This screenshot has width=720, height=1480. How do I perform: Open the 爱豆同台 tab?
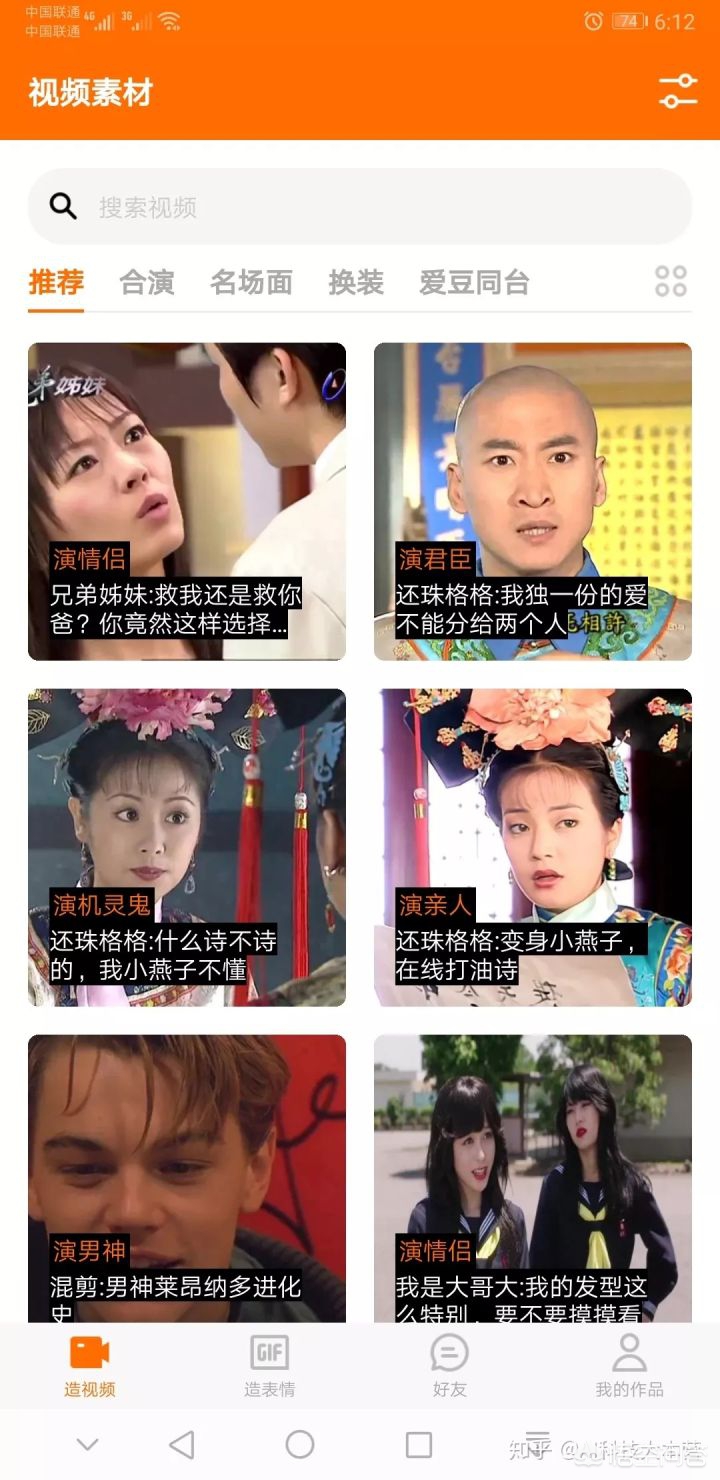[x=474, y=283]
